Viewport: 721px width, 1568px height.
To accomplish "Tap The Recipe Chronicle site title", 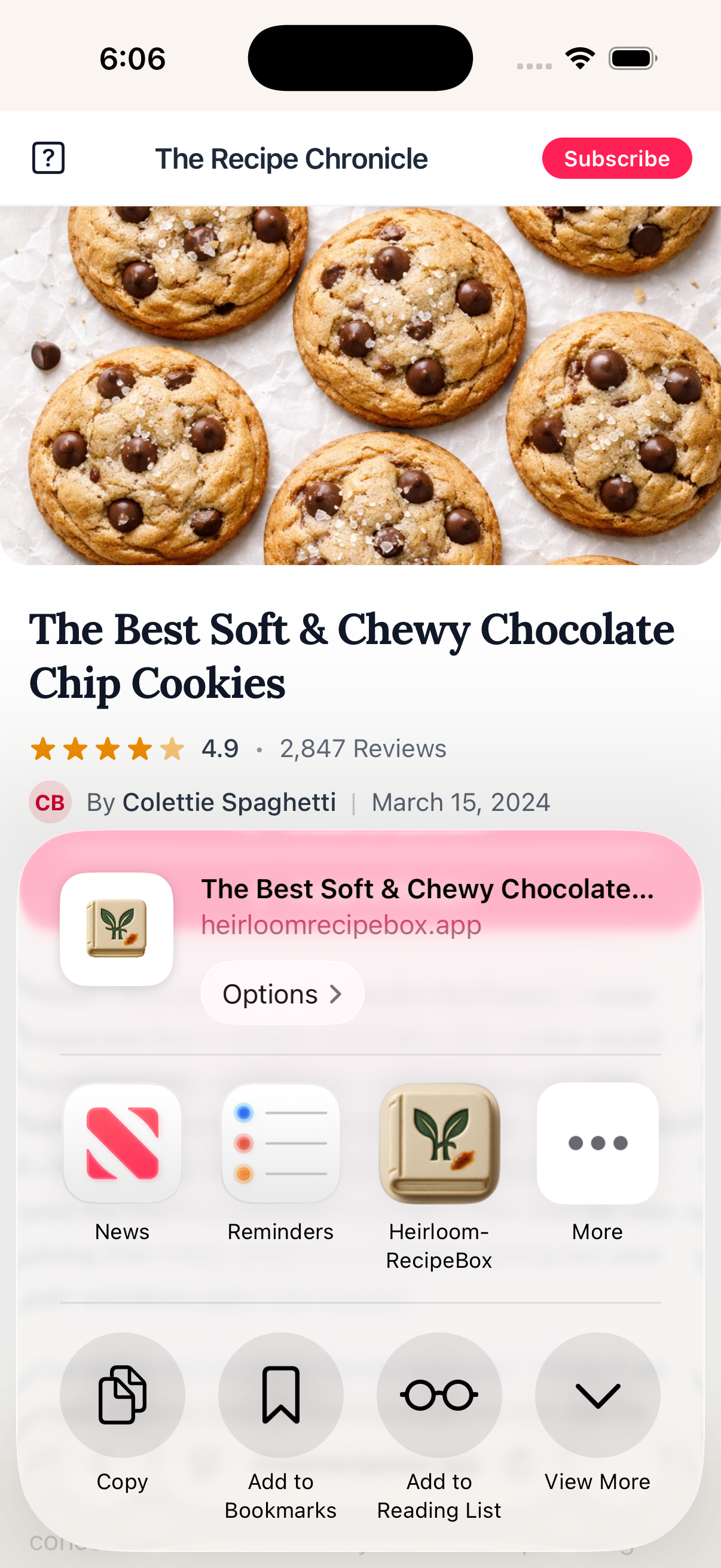I will tap(292, 158).
